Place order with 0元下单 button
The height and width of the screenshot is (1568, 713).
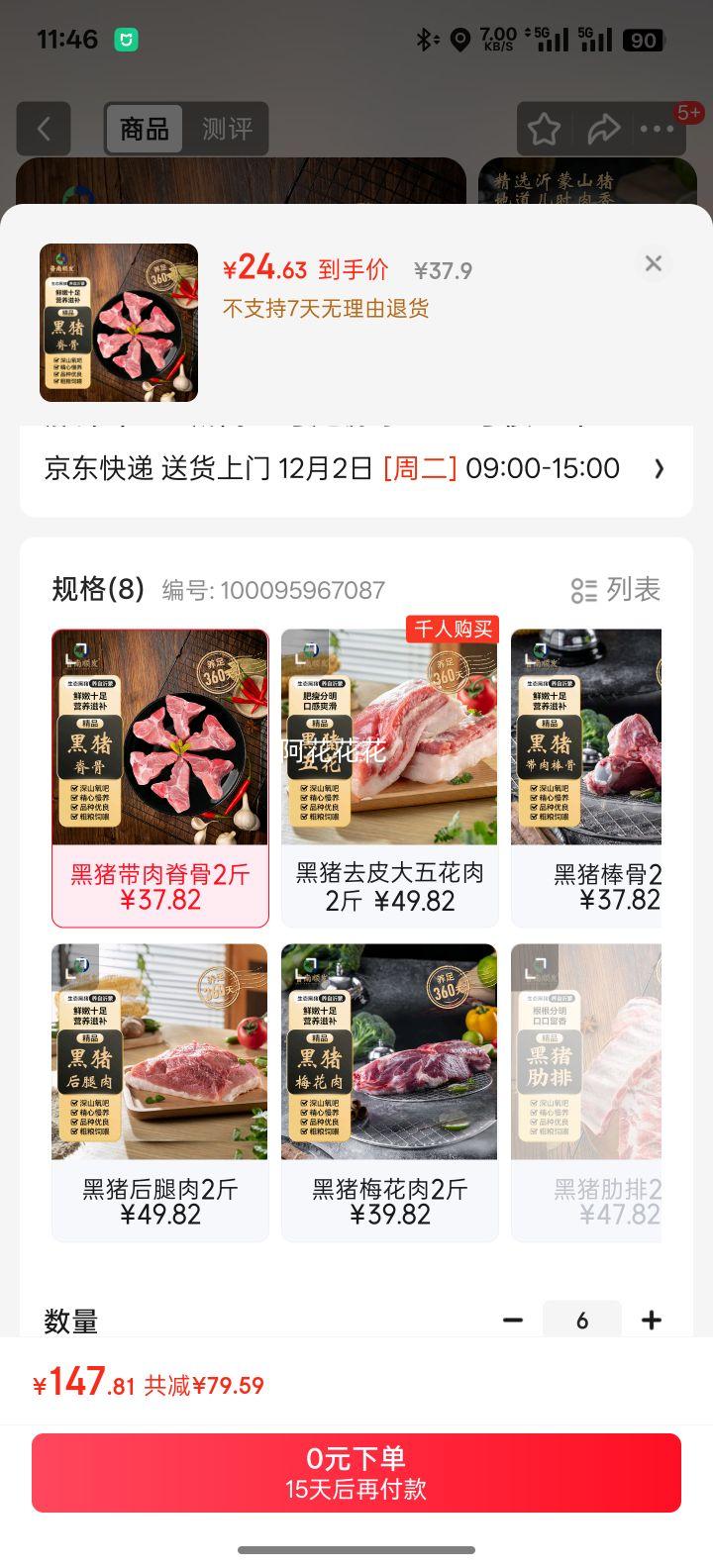356,1473
